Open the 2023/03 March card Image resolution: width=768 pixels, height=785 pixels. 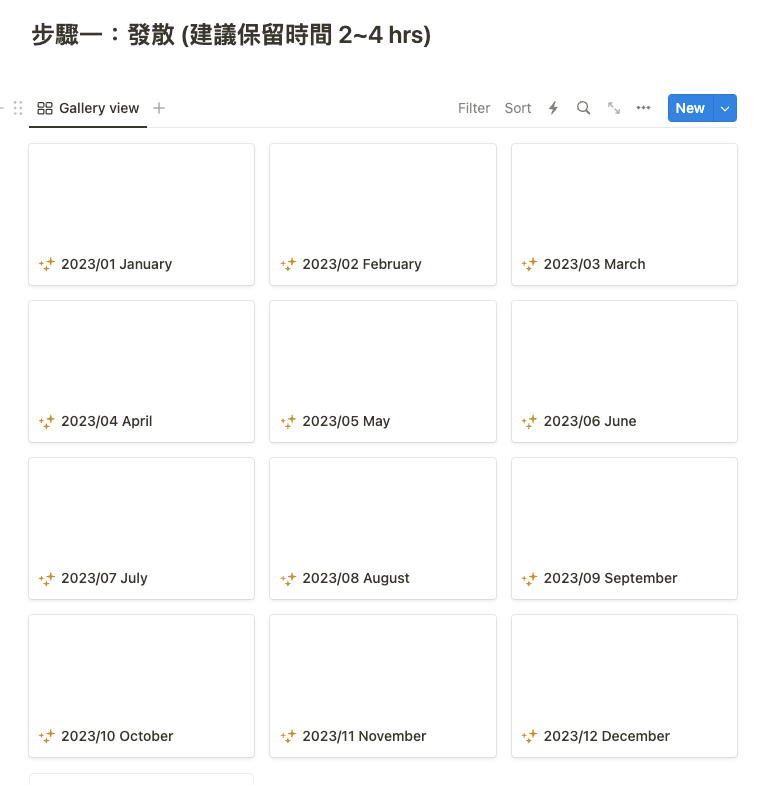624,215
